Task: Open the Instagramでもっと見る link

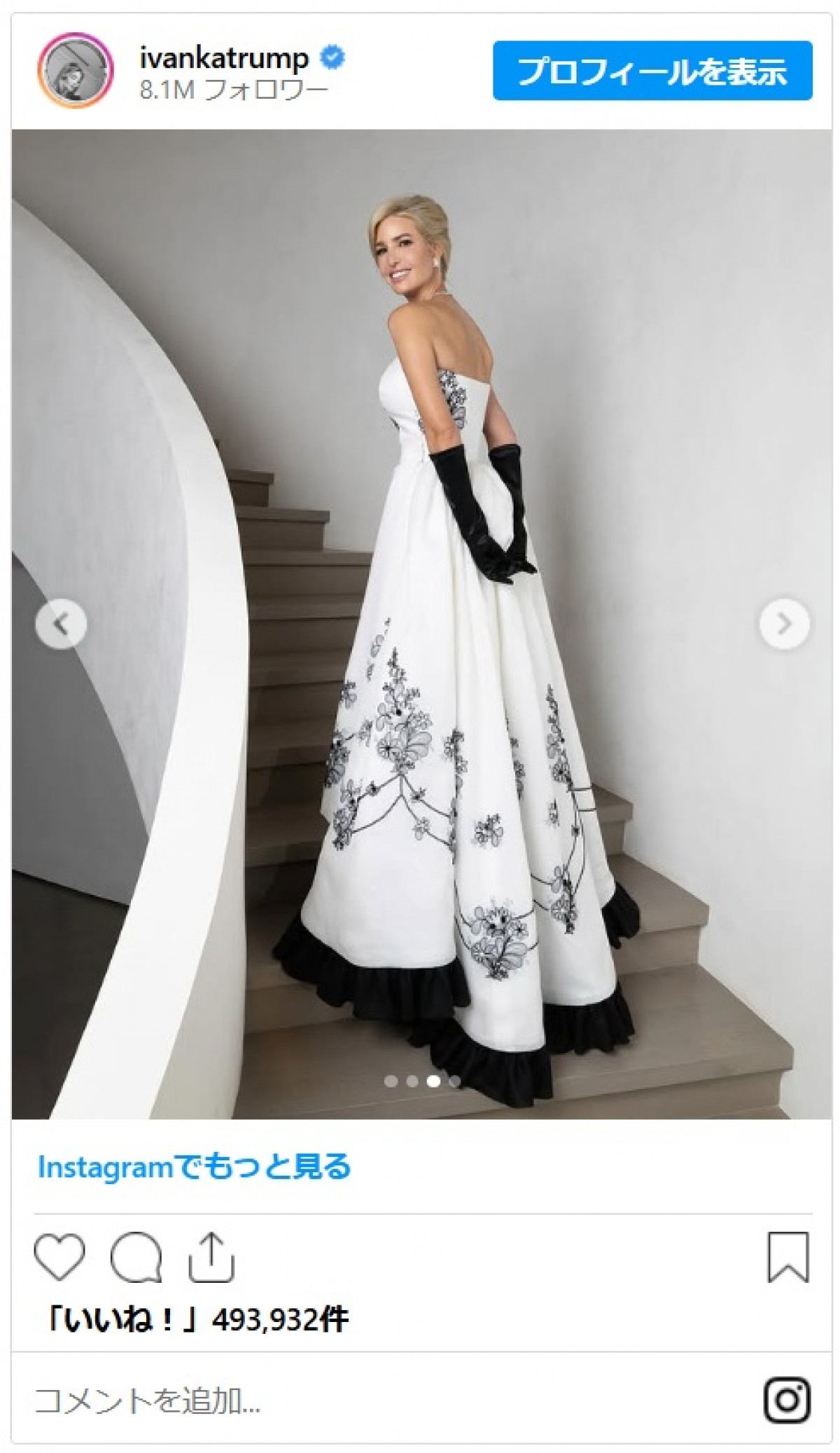Action: click(194, 1167)
